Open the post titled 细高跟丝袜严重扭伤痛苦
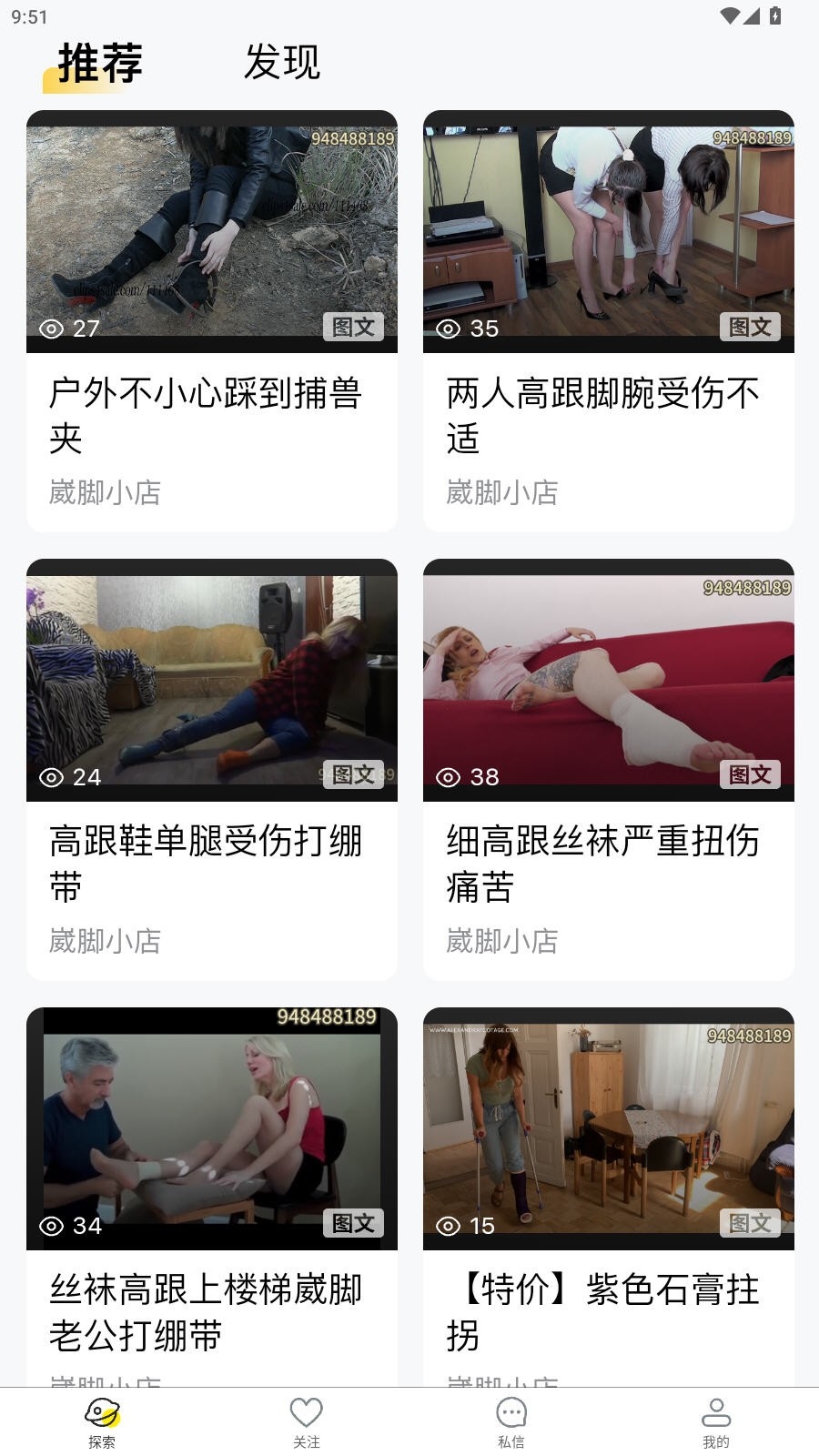The height and width of the screenshot is (1456, 819). click(x=601, y=864)
